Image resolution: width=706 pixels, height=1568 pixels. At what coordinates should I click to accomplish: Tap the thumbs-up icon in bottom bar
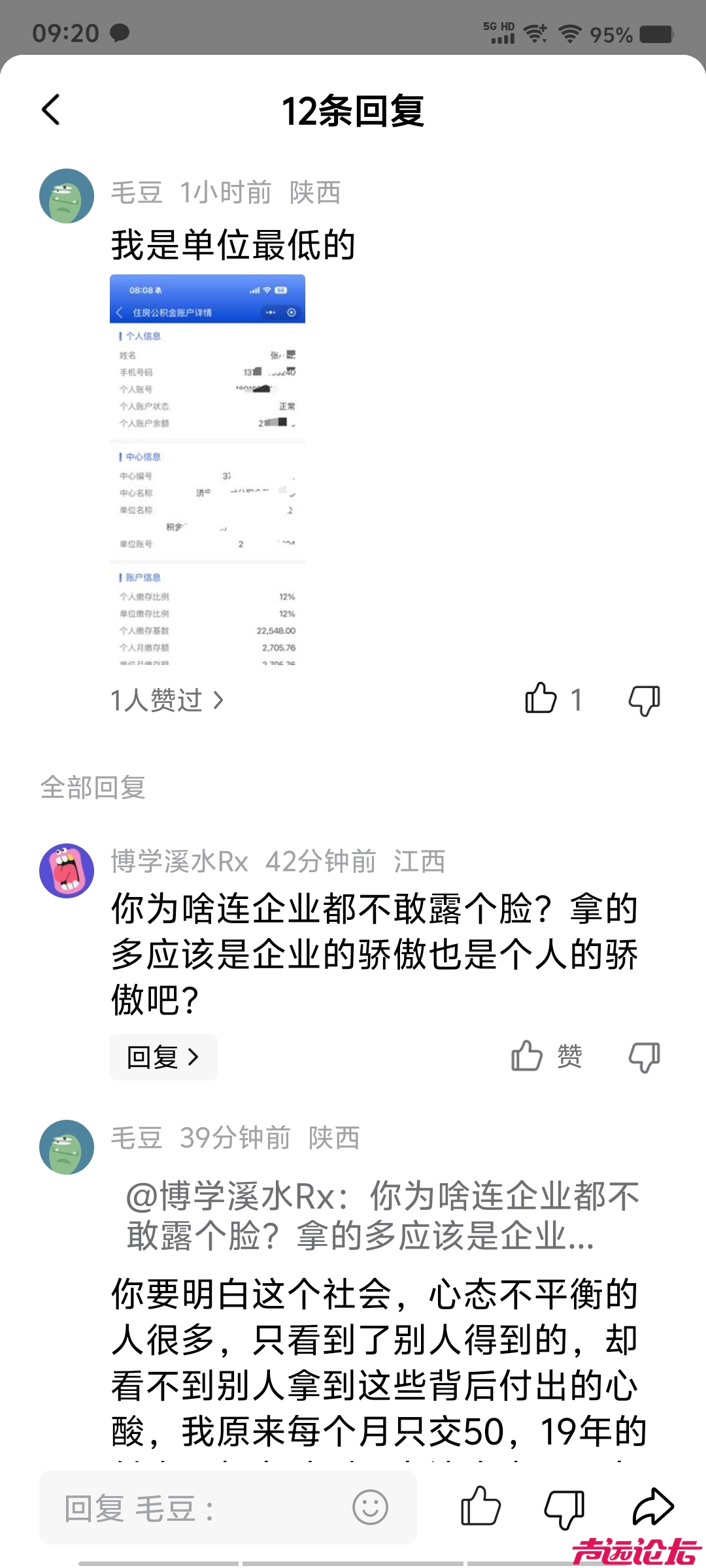pyautogui.click(x=482, y=1508)
